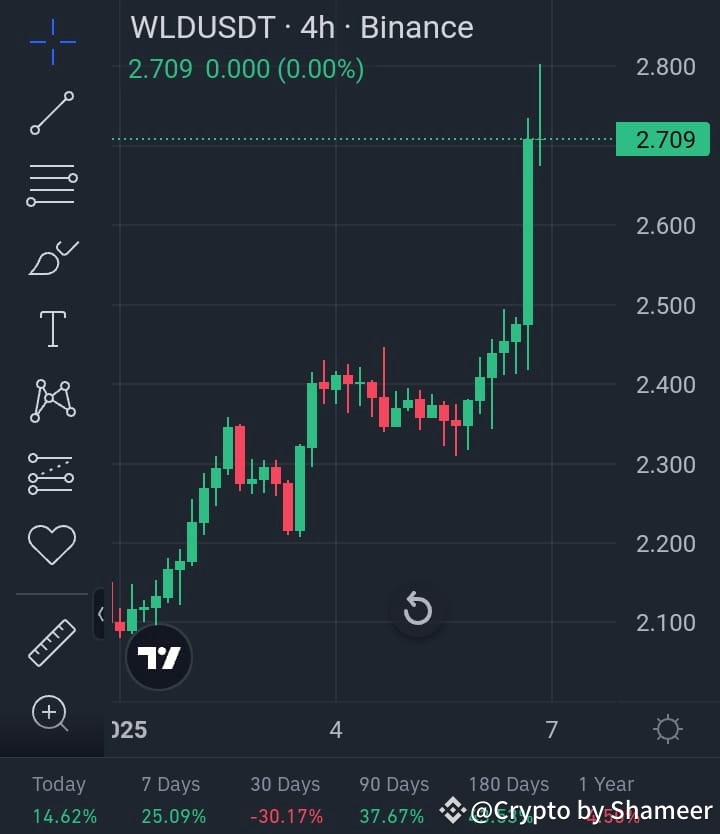Open the emoji sticker tool
This screenshot has height=834, width=720.
[52, 544]
